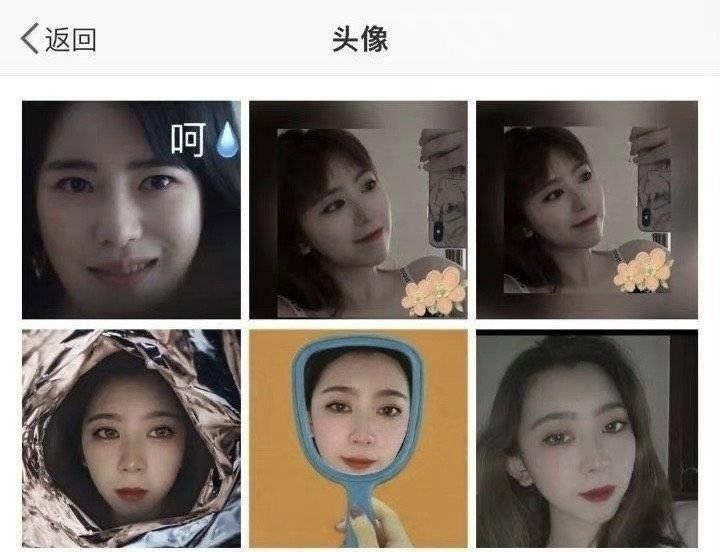Select the avatar with 呵 and water drop
This screenshot has height=552, width=720.
point(131,210)
